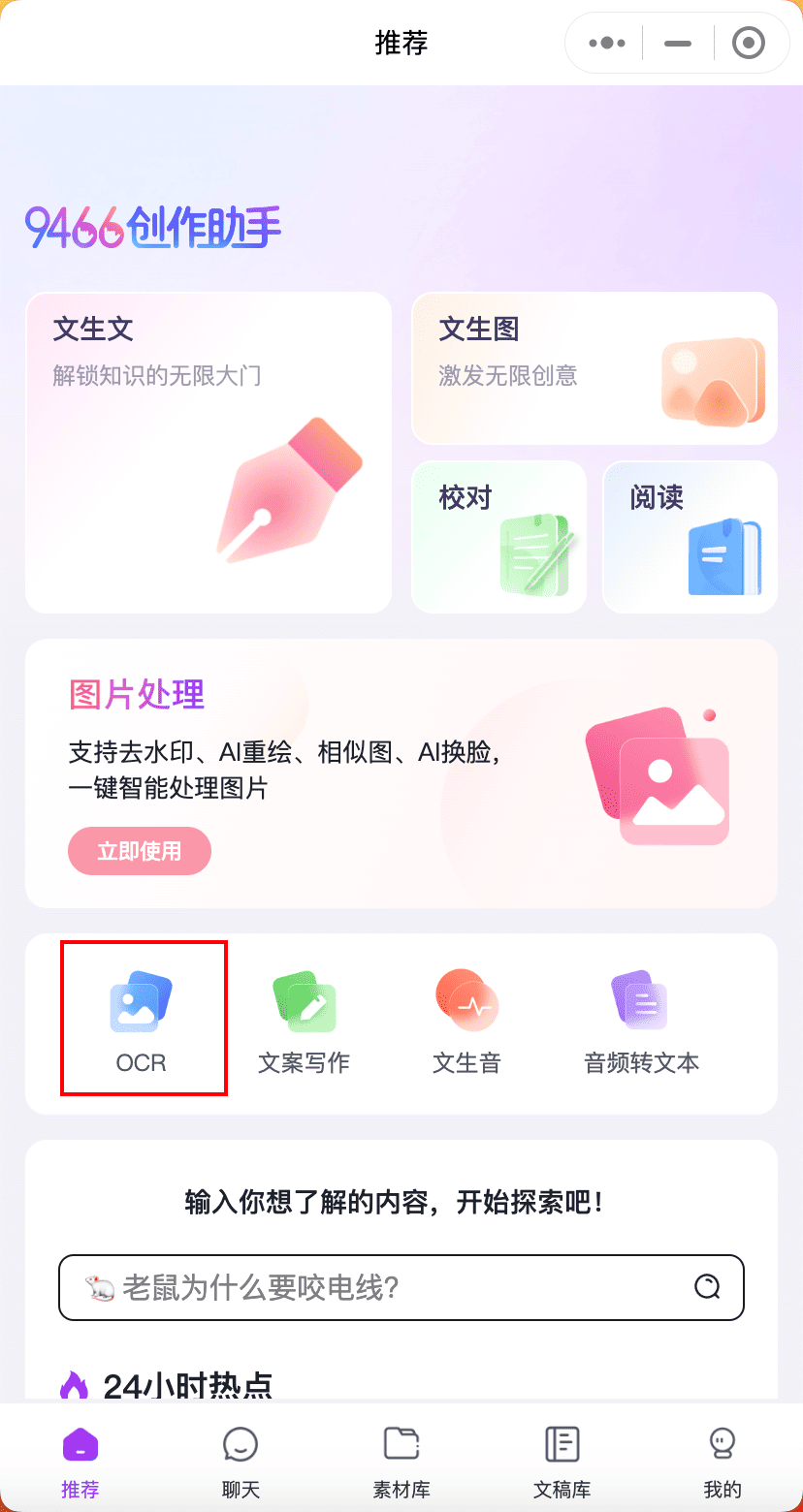803x1512 pixels.
Task: Tap the search magnifier icon
Action: click(707, 1287)
